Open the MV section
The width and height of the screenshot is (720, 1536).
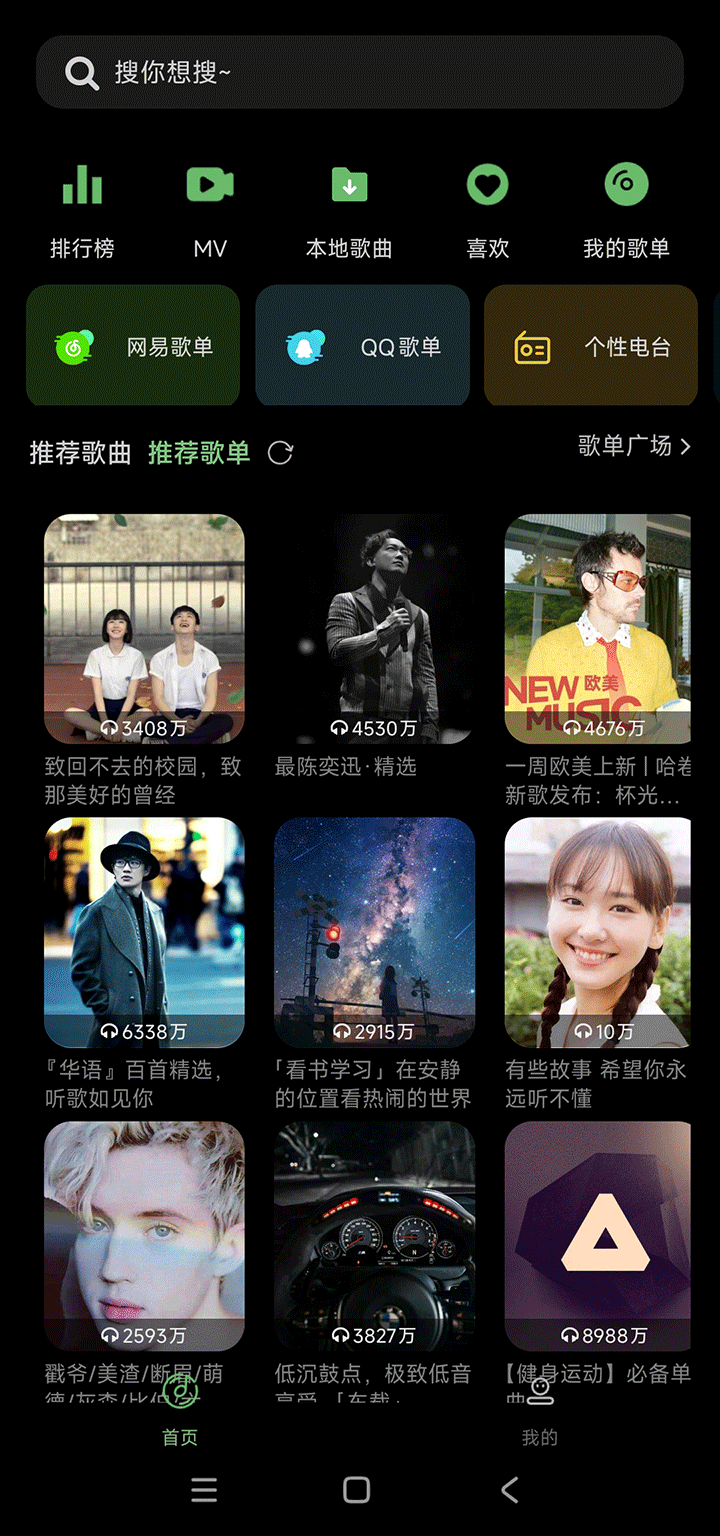coord(210,207)
